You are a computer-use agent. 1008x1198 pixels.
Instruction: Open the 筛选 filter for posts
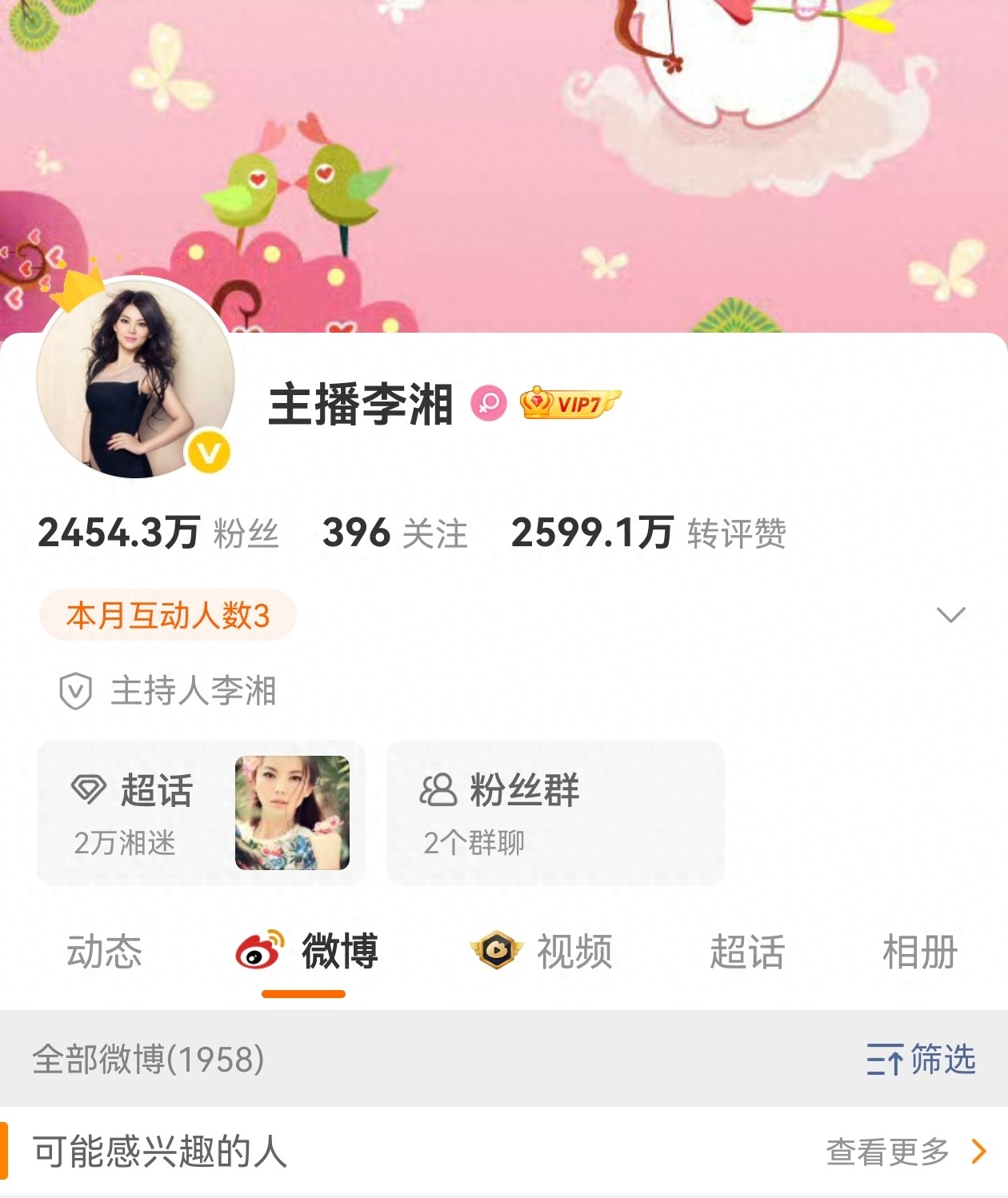click(x=921, y=1059)
